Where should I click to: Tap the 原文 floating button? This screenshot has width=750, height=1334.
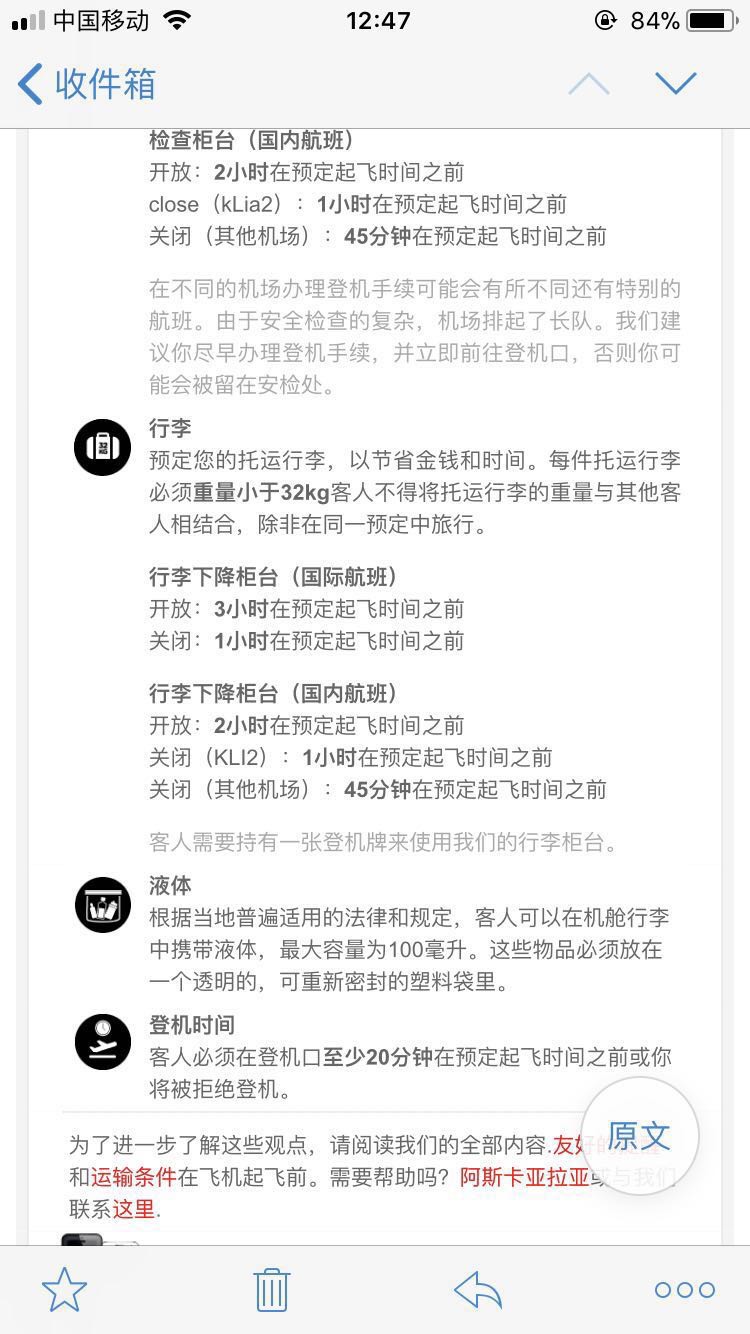tap(639, 1134)
